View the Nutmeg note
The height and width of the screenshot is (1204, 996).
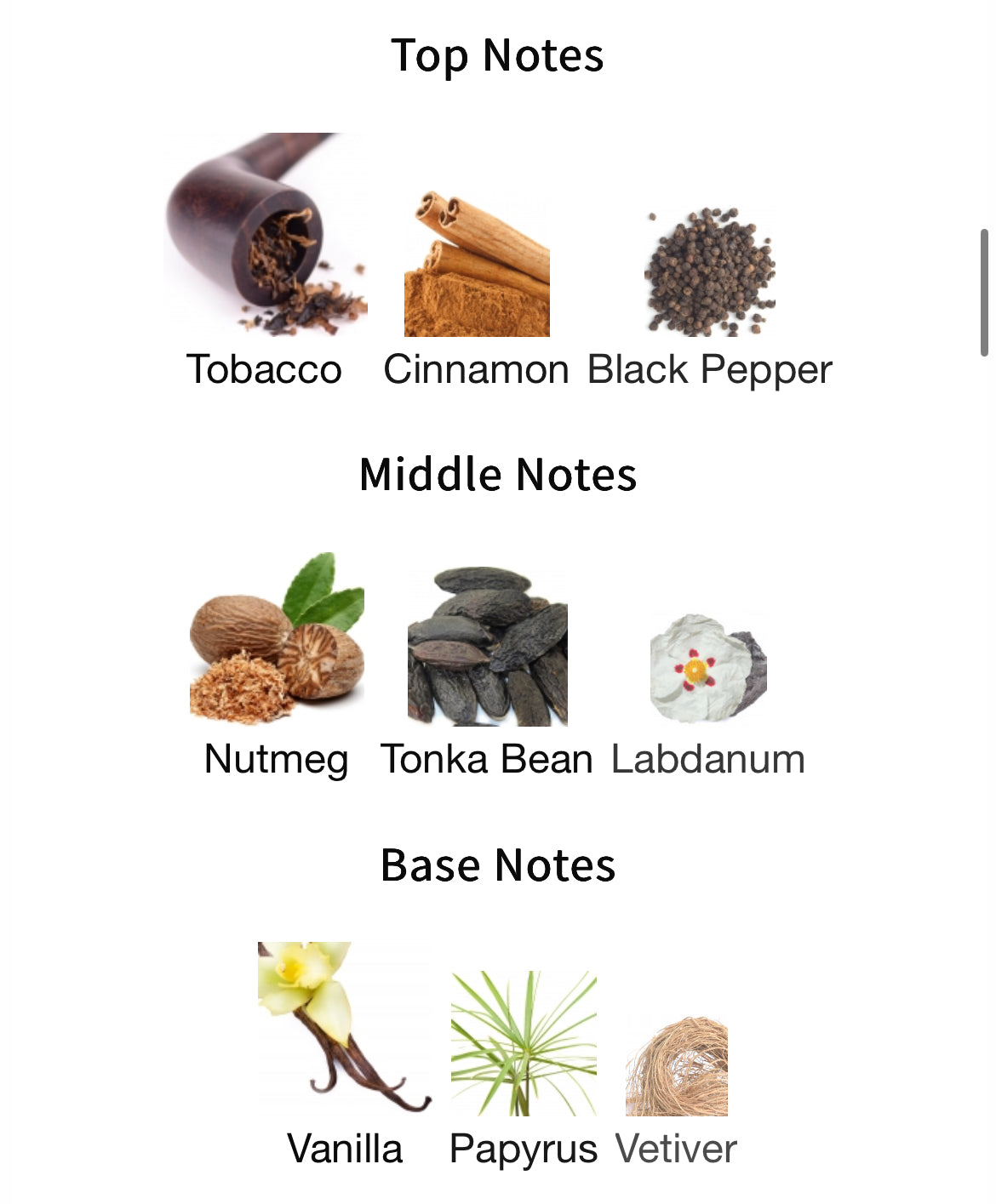277,640
